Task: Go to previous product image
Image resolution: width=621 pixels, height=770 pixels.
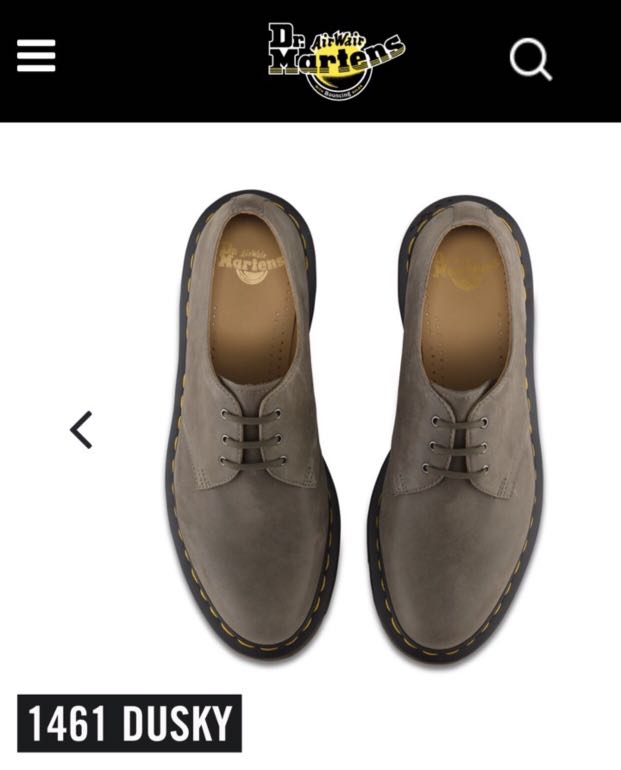Action: 81,430
